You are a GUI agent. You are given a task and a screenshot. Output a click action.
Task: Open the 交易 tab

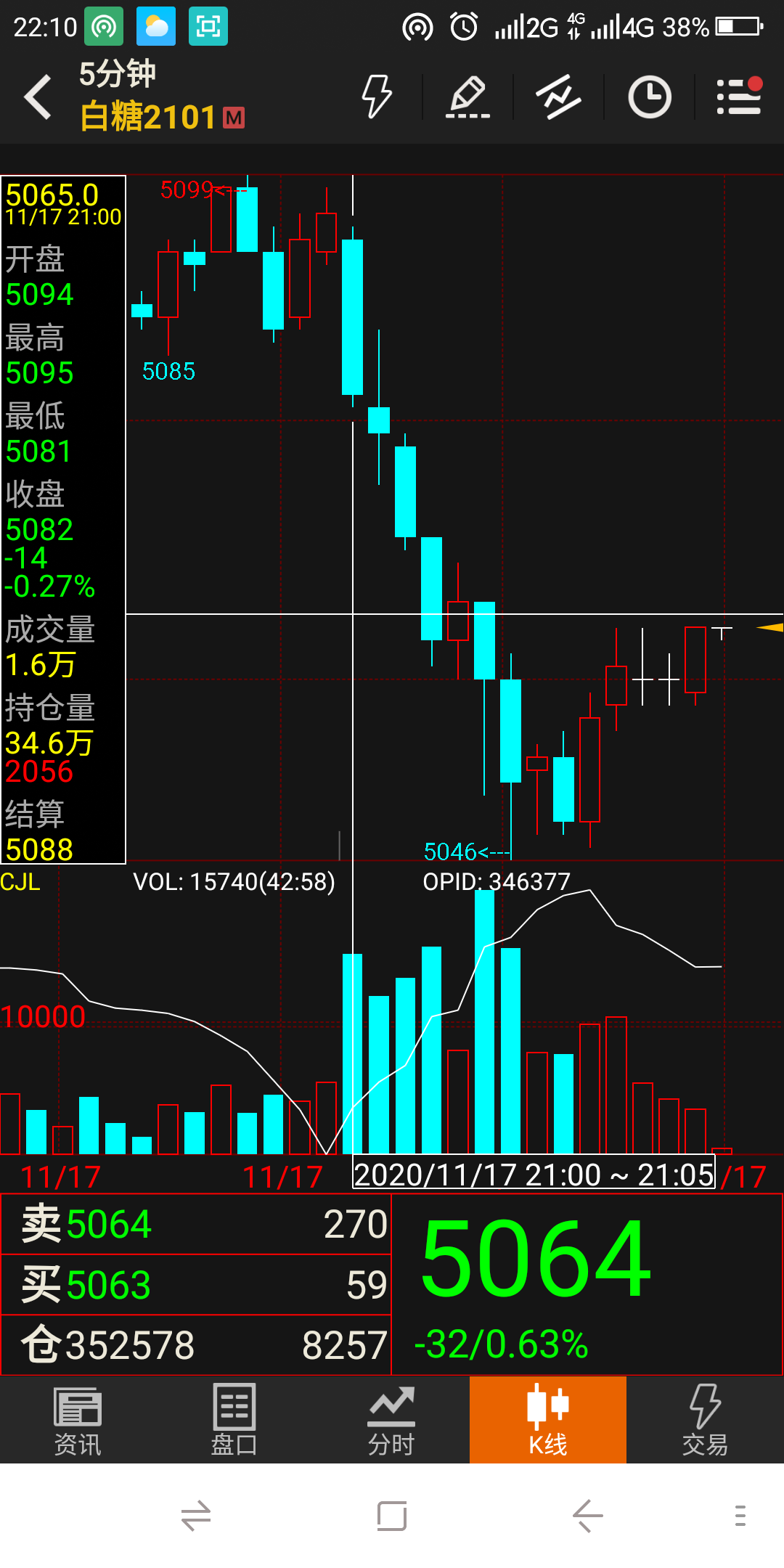coord(704,1421)
